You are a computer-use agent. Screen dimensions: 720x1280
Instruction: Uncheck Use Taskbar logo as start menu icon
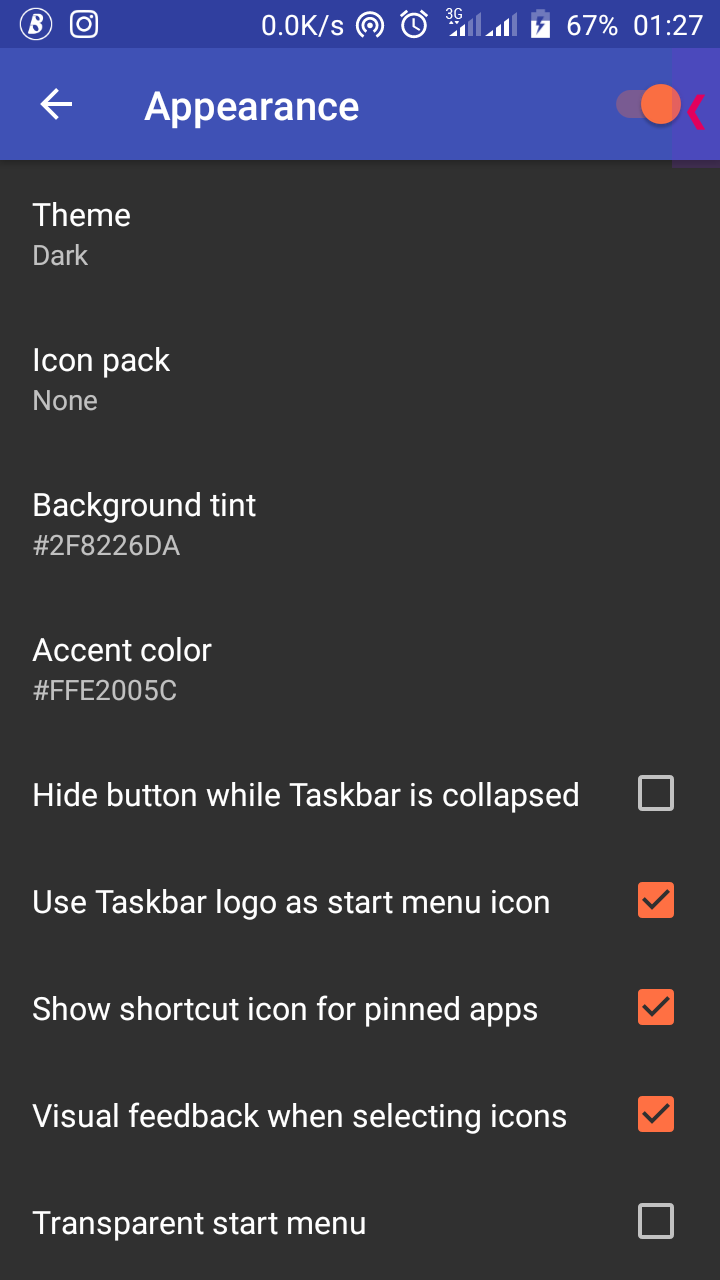(656, 901)
